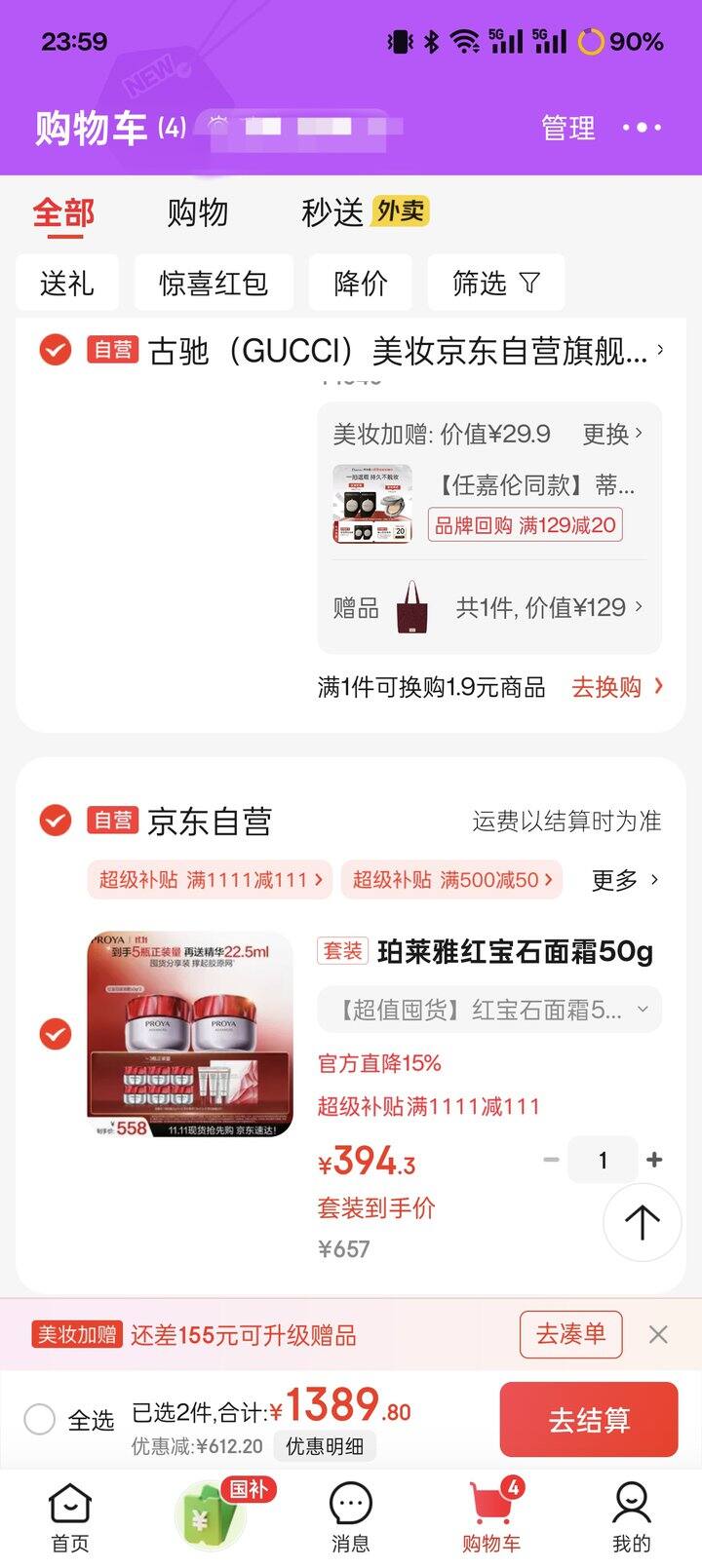Image resolution: width=702 pixels, height=1568 pixels.
Task: Tap 去凑单 to add more items
Action: coord(569,1335)
